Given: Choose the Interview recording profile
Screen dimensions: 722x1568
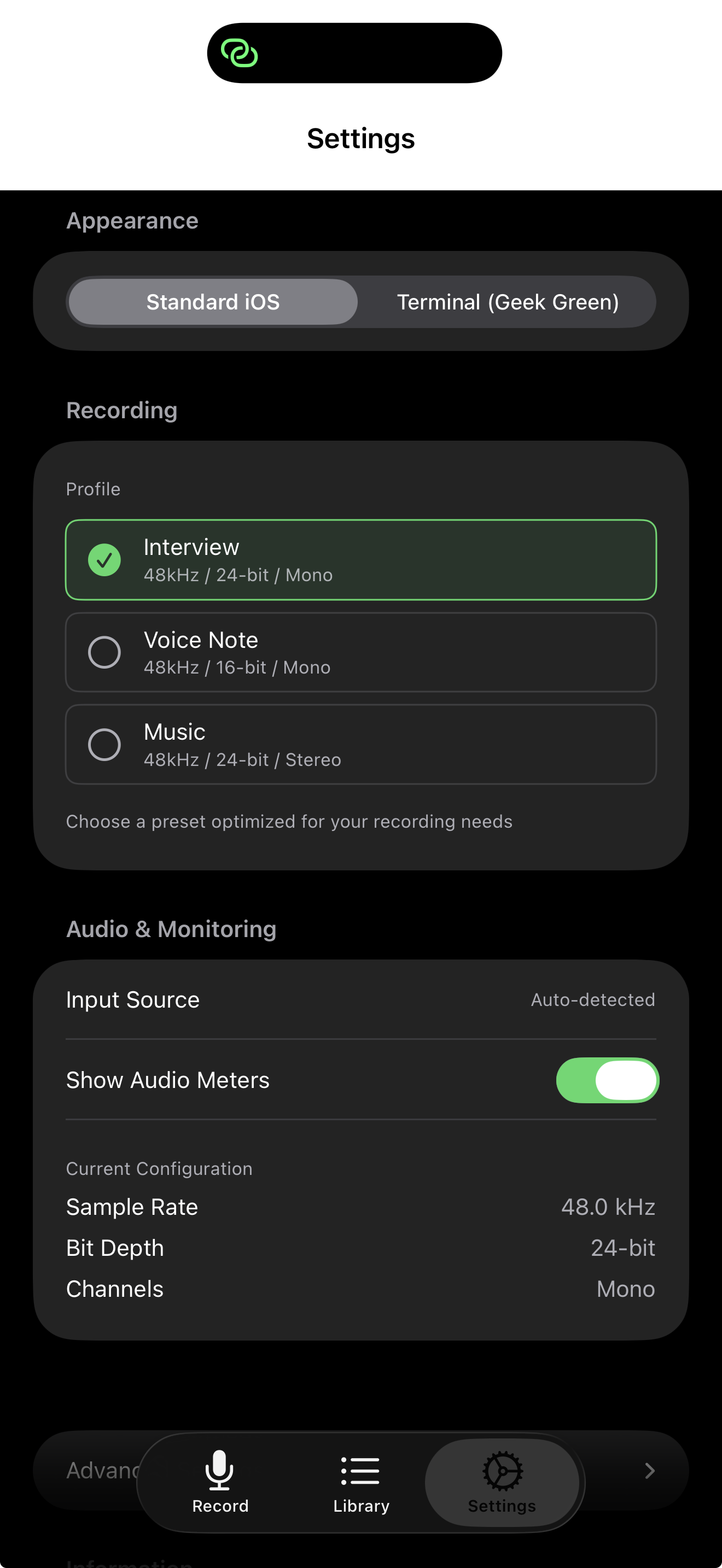Looking at the screenshot, I should coord(360,559).
